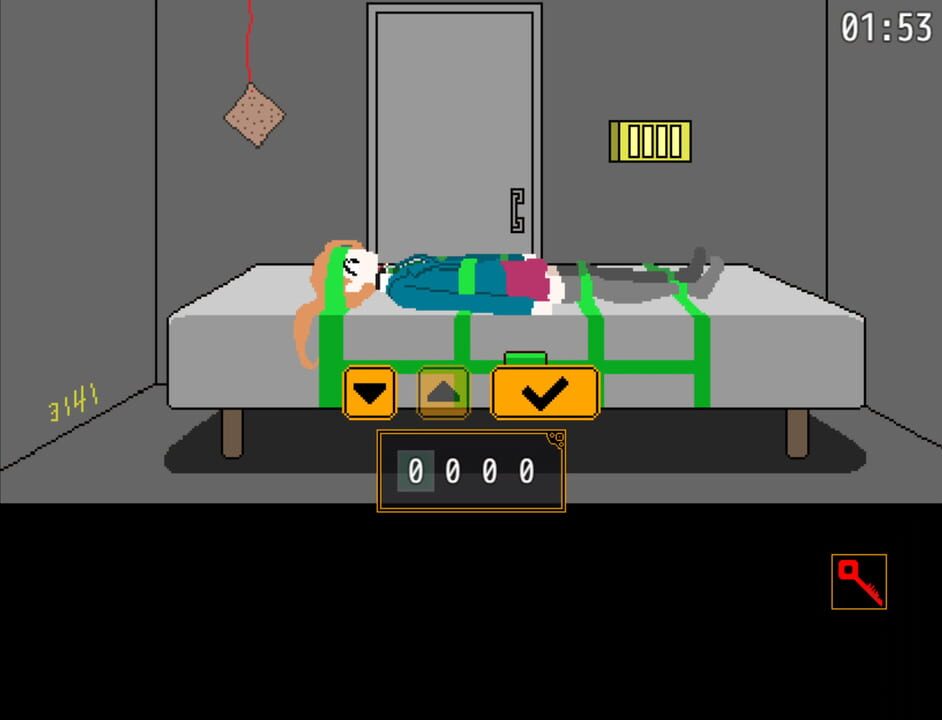Select the last digit of the code

pyautogui.click(x=526, y=472)
